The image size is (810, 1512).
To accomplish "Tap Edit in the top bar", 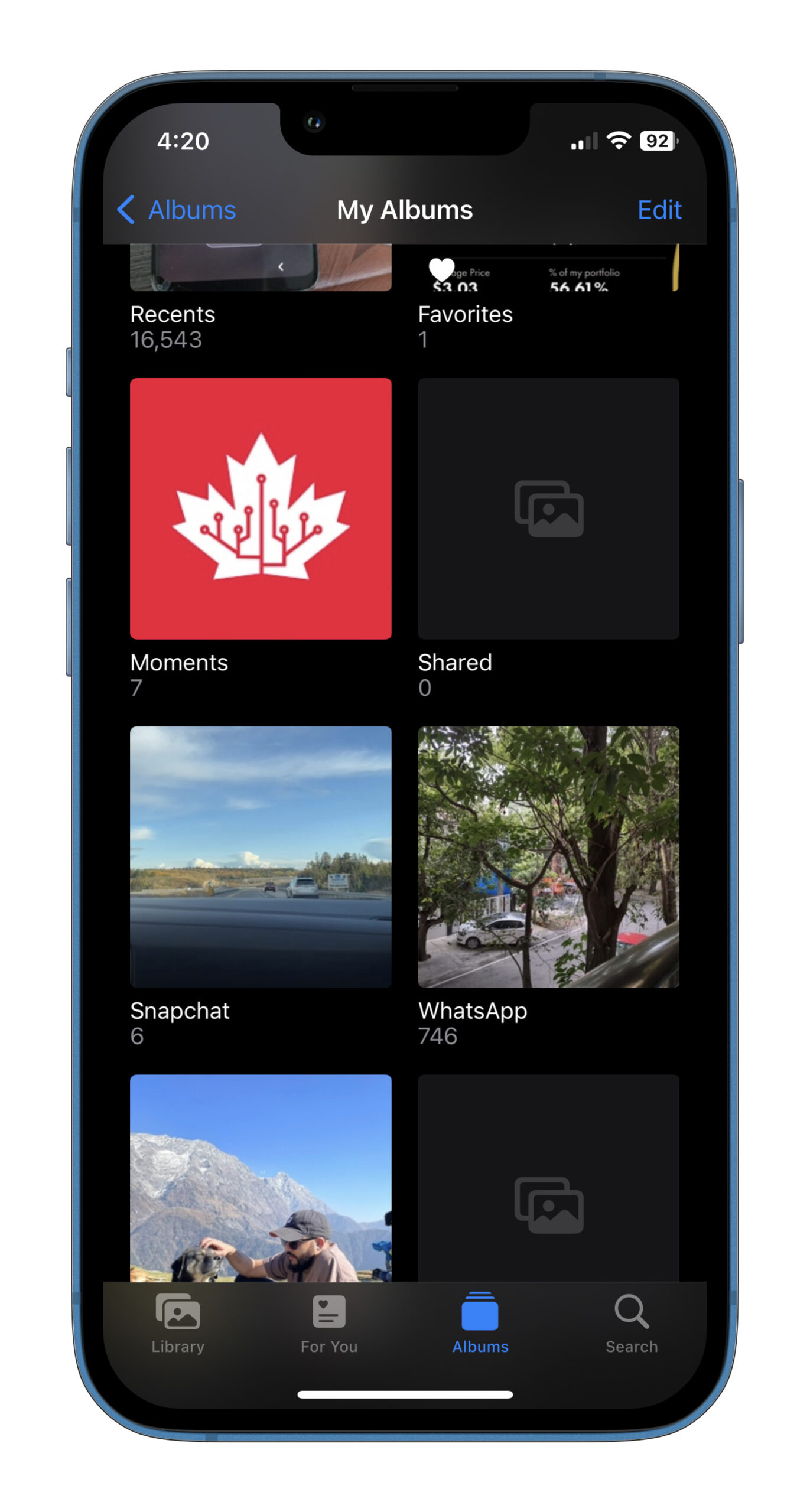I will tap(659, 210).
